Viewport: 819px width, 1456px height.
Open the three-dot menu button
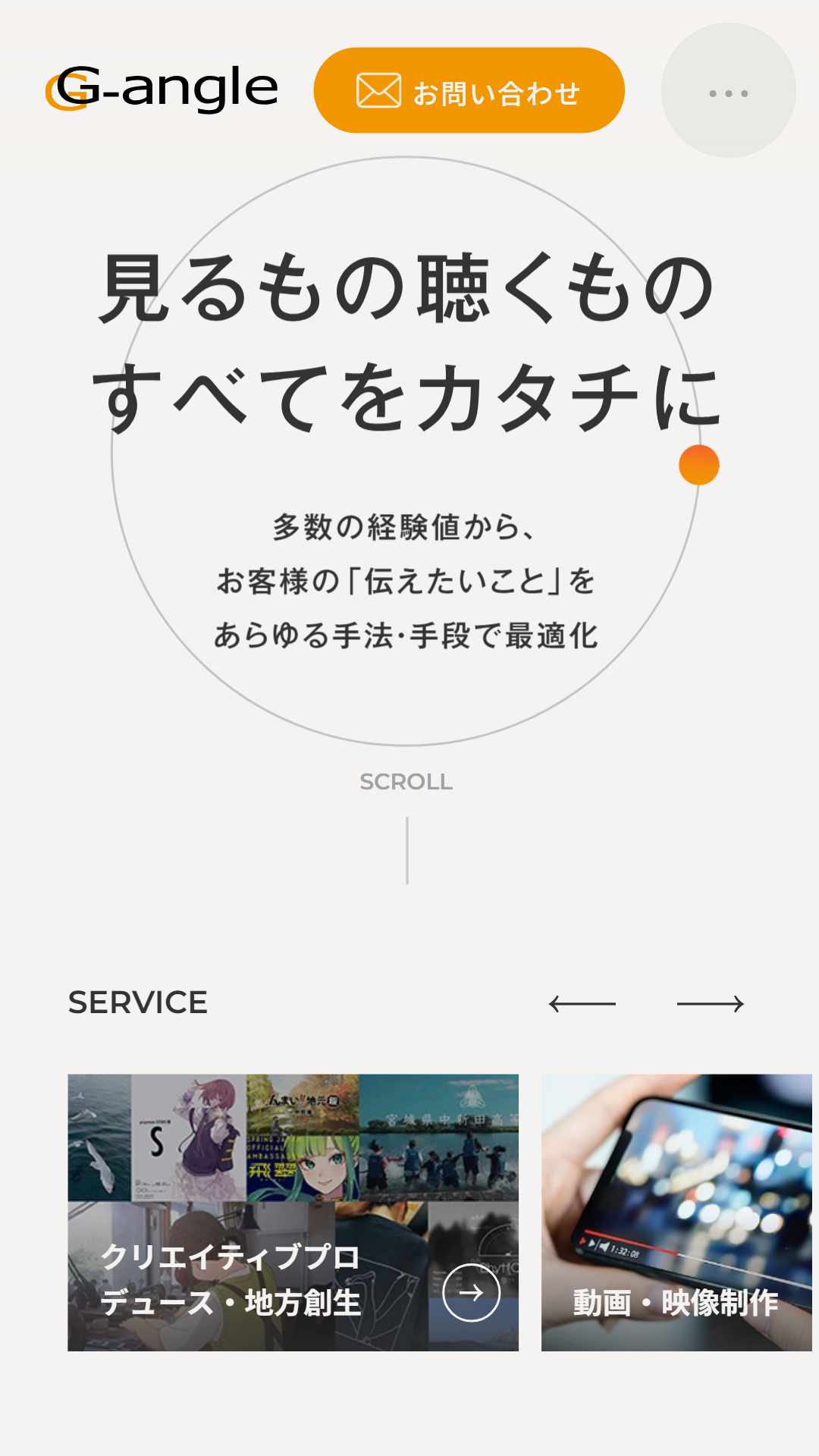point(729,90)
